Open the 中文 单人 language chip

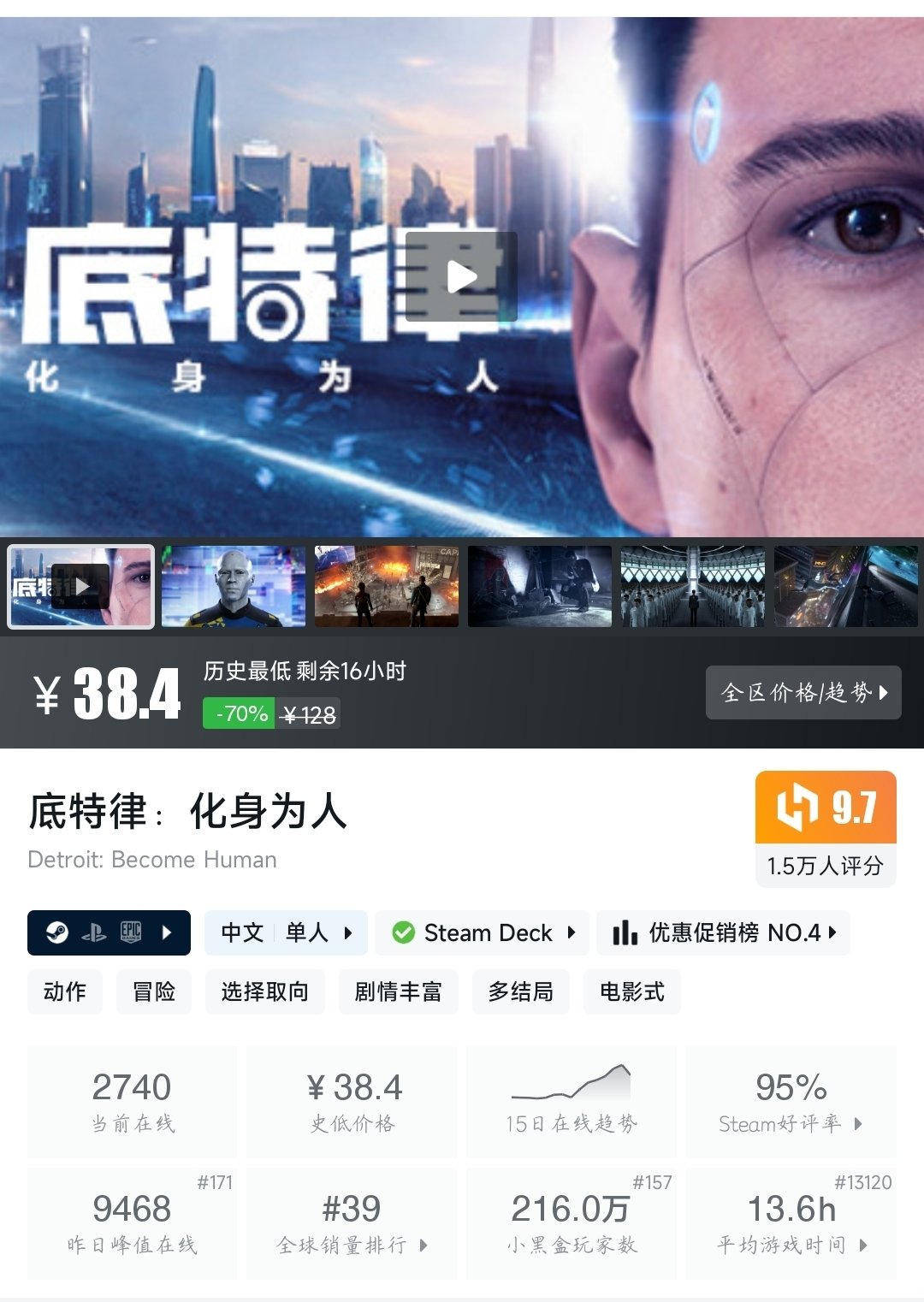click(x=286, y=932)
